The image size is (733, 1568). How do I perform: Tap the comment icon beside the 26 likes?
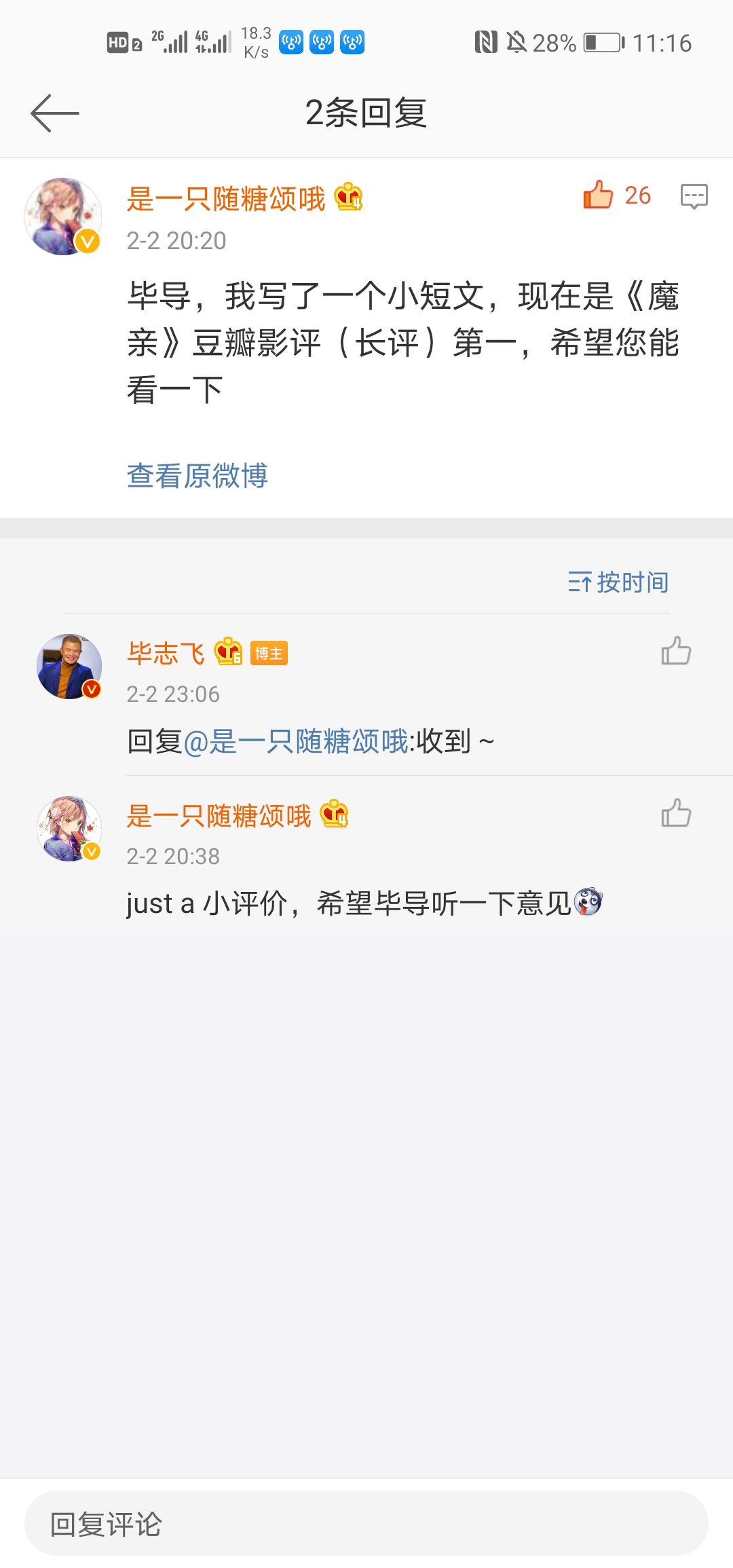(x=694, y=196)
